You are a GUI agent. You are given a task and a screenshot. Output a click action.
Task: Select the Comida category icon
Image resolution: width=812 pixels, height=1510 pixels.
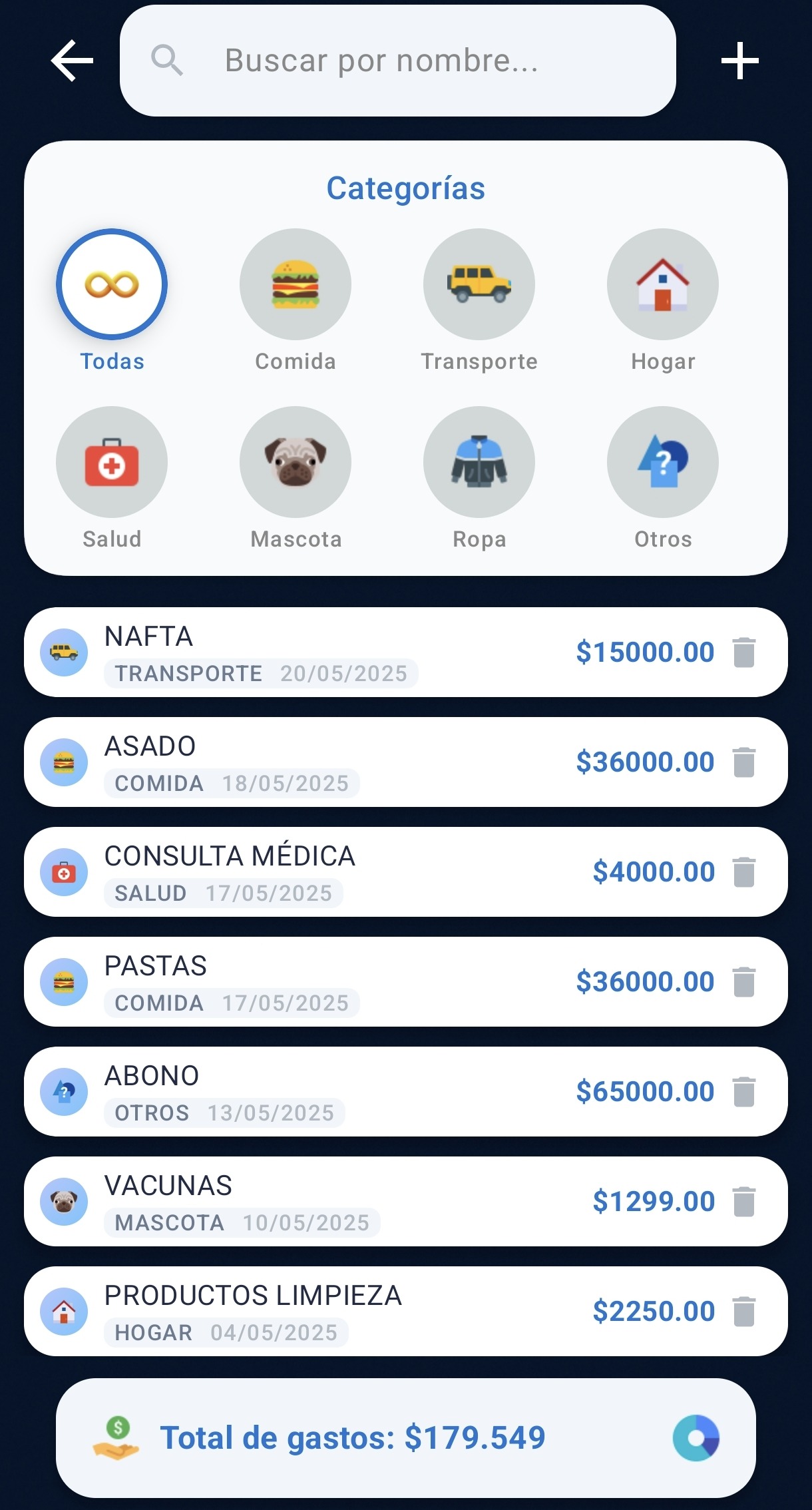tap(295, 284)
